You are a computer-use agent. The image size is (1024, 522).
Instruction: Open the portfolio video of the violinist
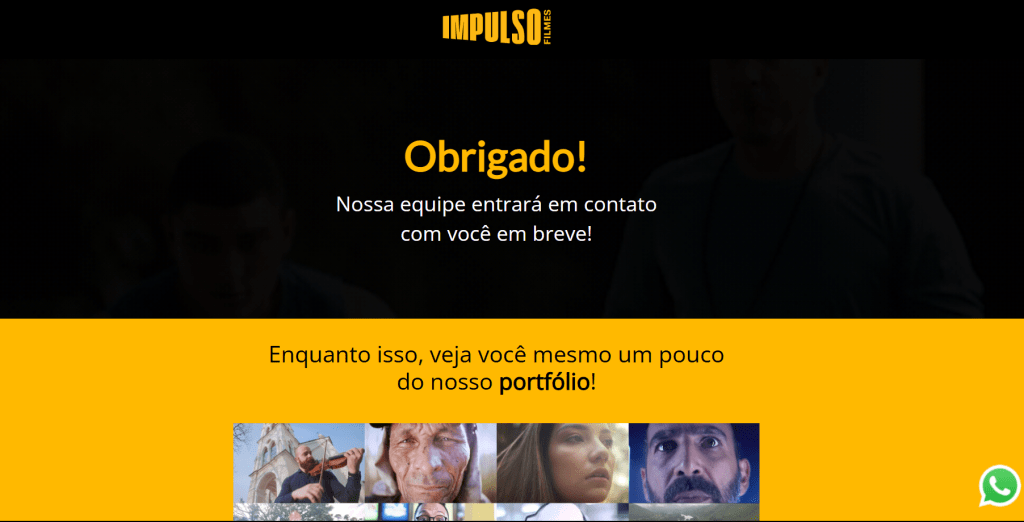[299, 462]
